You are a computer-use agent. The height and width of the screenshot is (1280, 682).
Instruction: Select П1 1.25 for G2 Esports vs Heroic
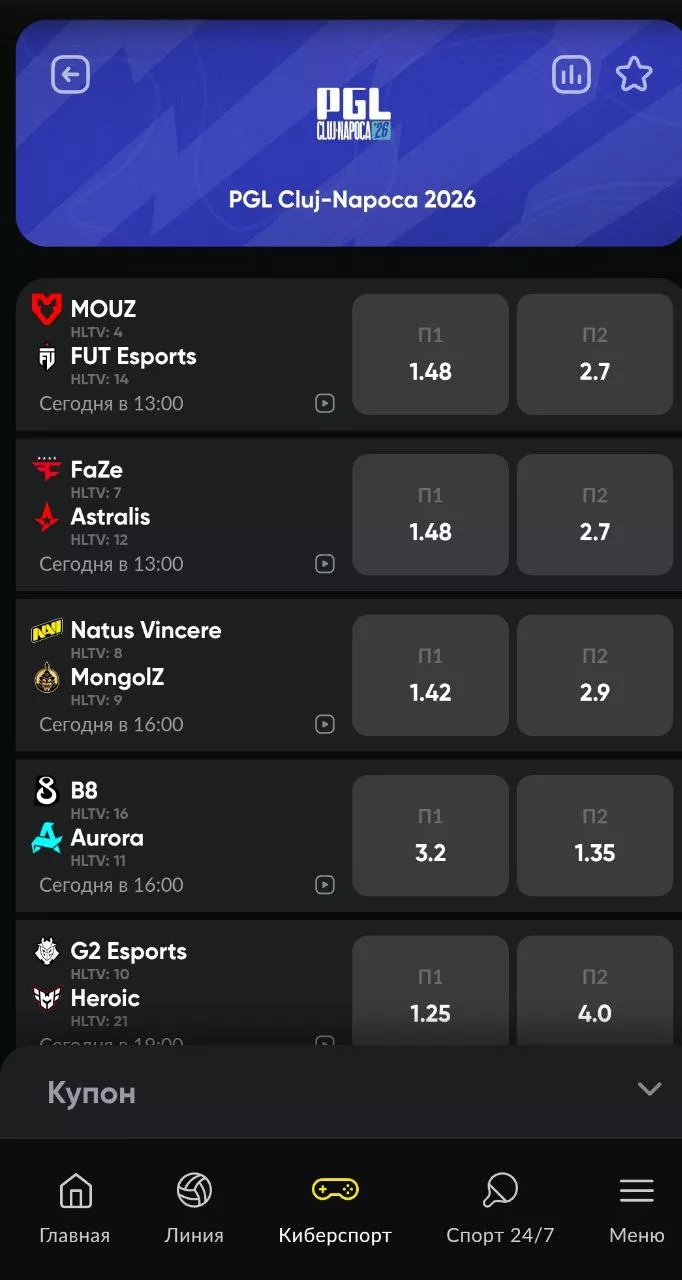point(430,996)
